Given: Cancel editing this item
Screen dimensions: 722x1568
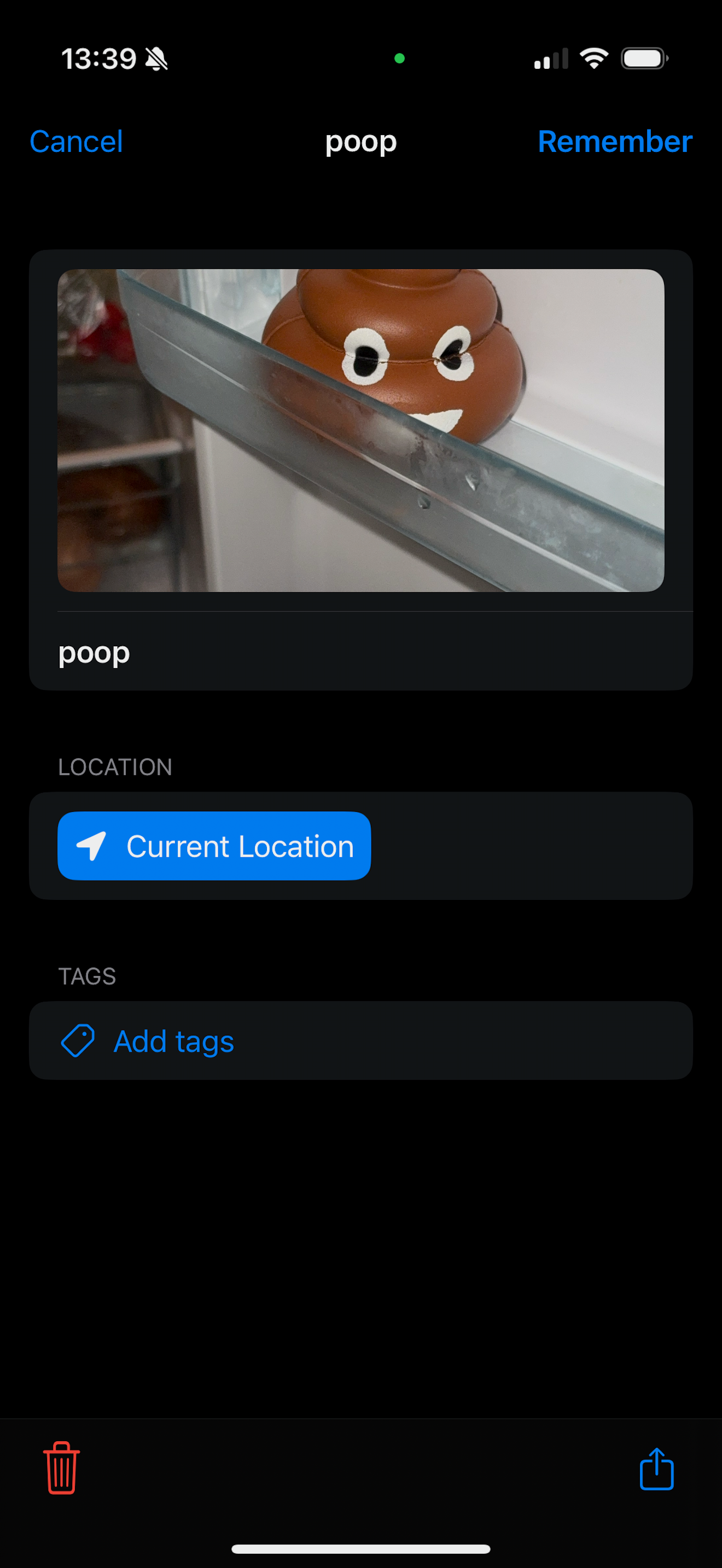Looking at the screenshot, I should [x=76, y=142].
